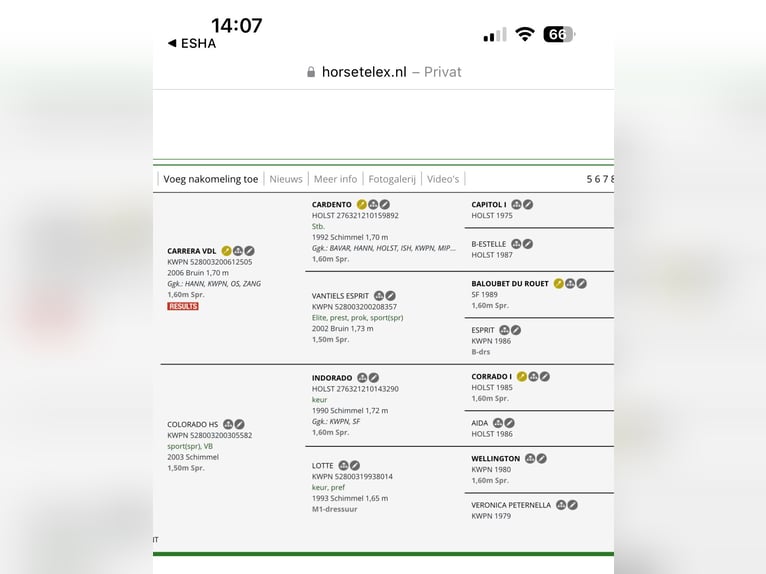Open the Baloubet du Rouet entry
The width and height of the screenshot is (766, 574).
(x=510, y=284)
